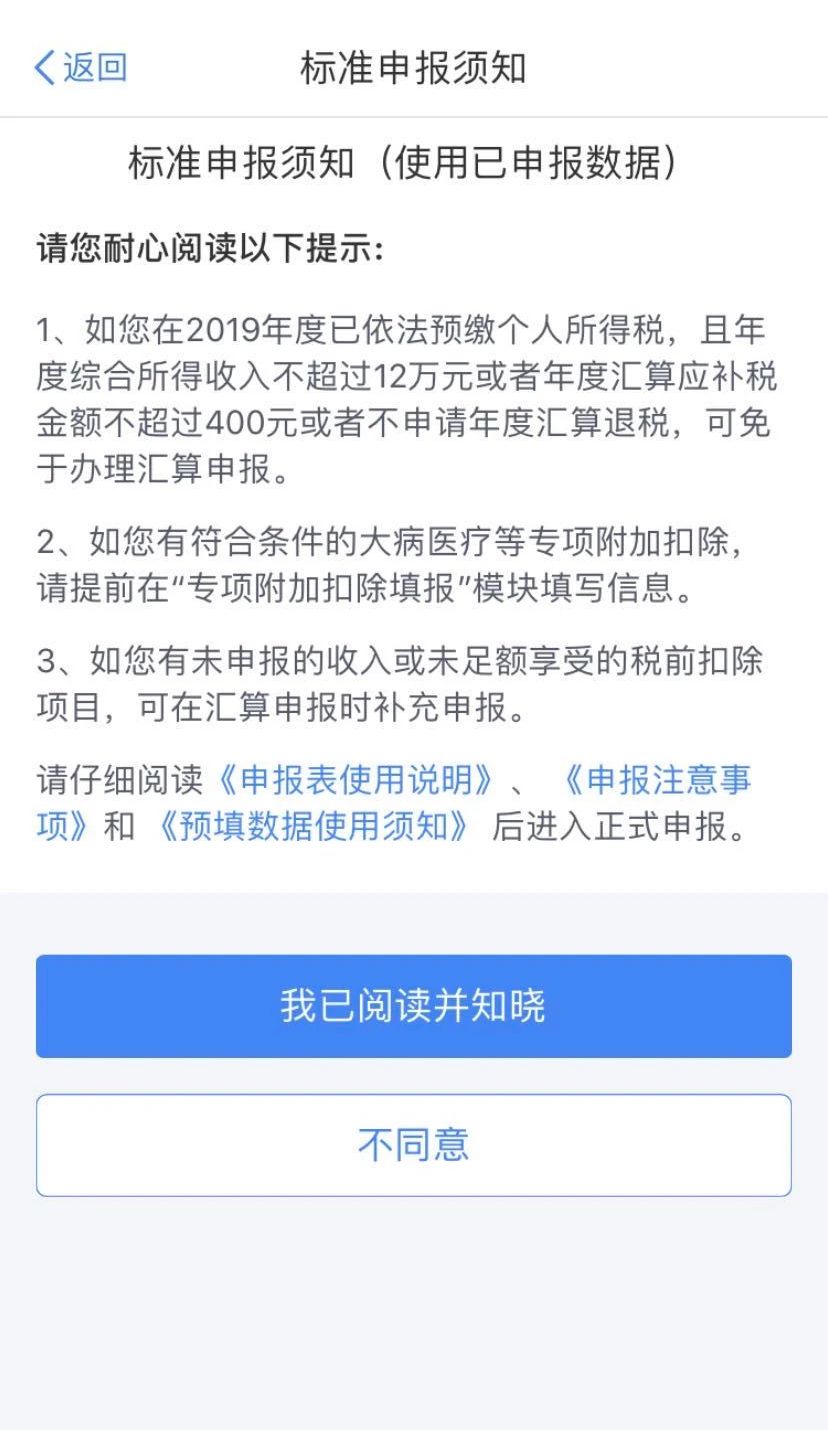
Task: Open the 《预填数据使用须知》 link
Action: [313, 828]
